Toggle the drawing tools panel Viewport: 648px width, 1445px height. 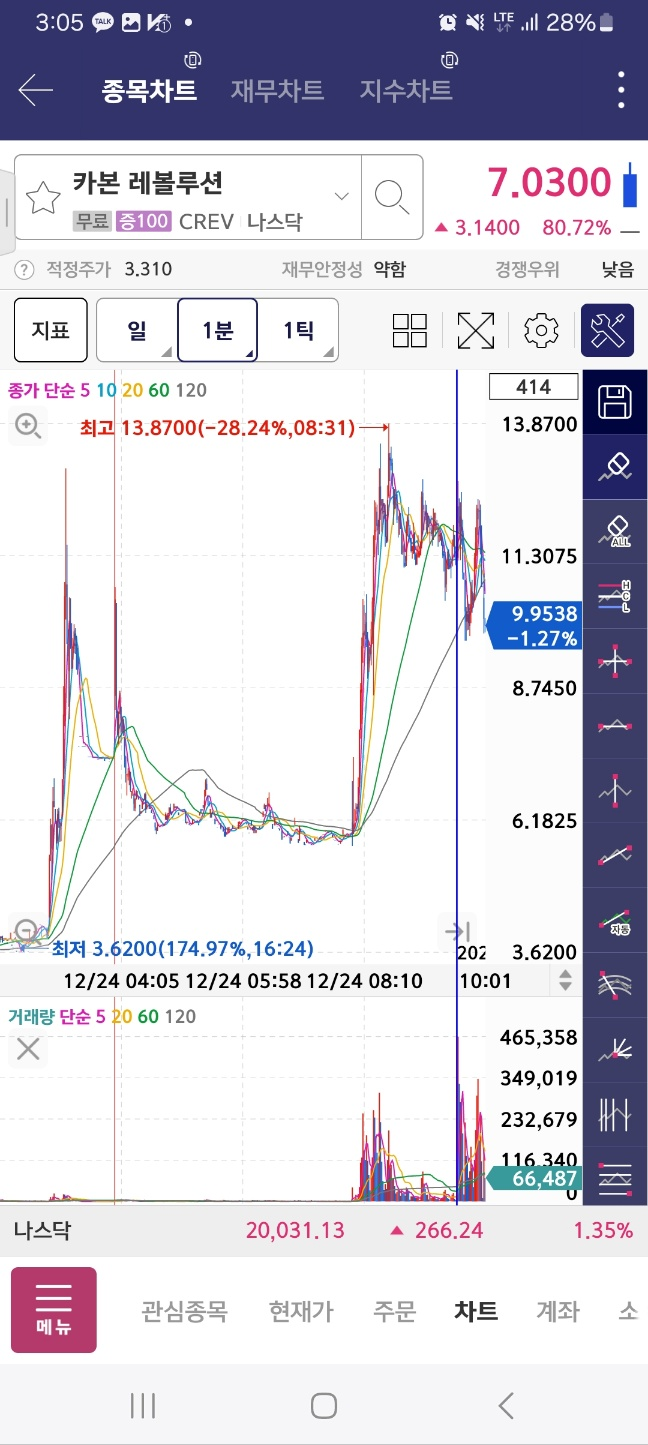607,330
